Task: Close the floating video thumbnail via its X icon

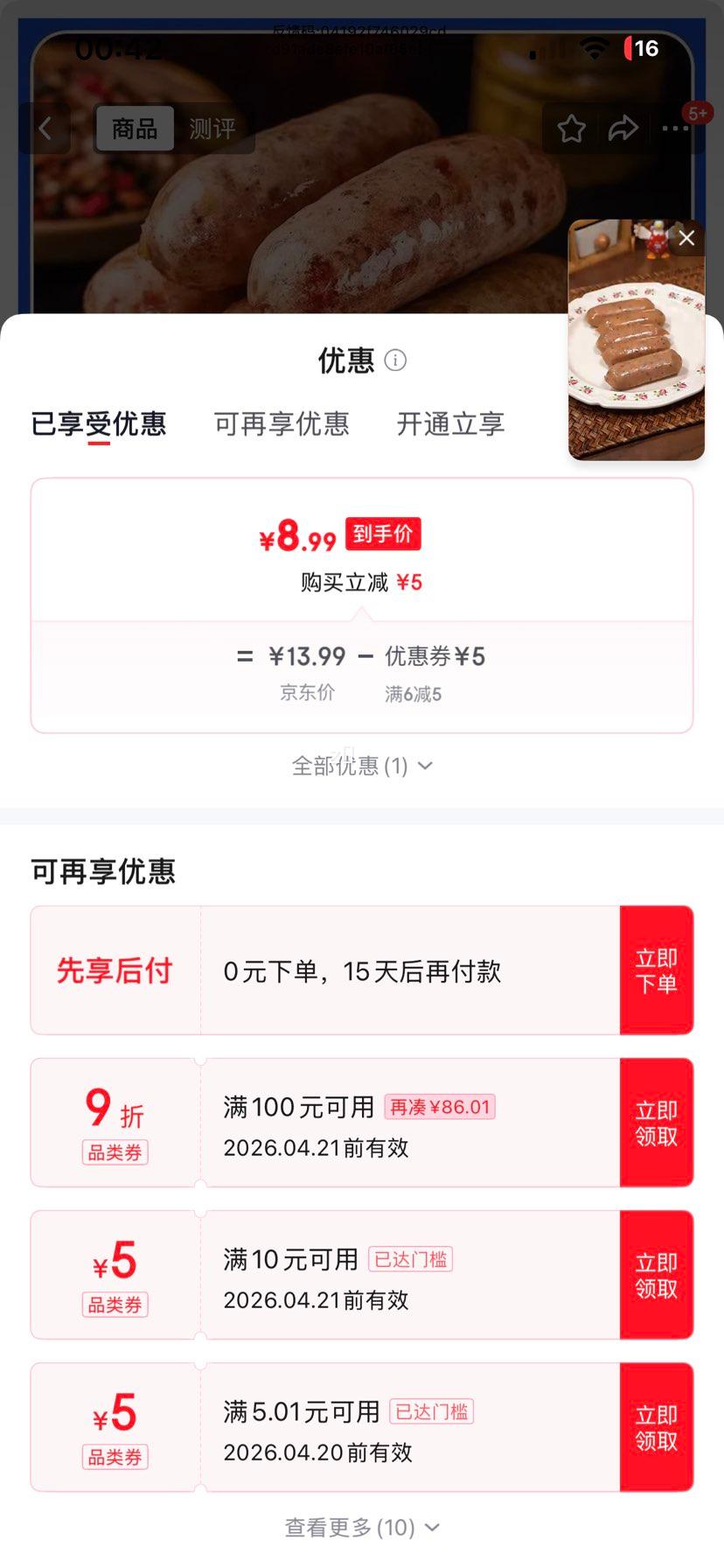Action: (686, 238)
